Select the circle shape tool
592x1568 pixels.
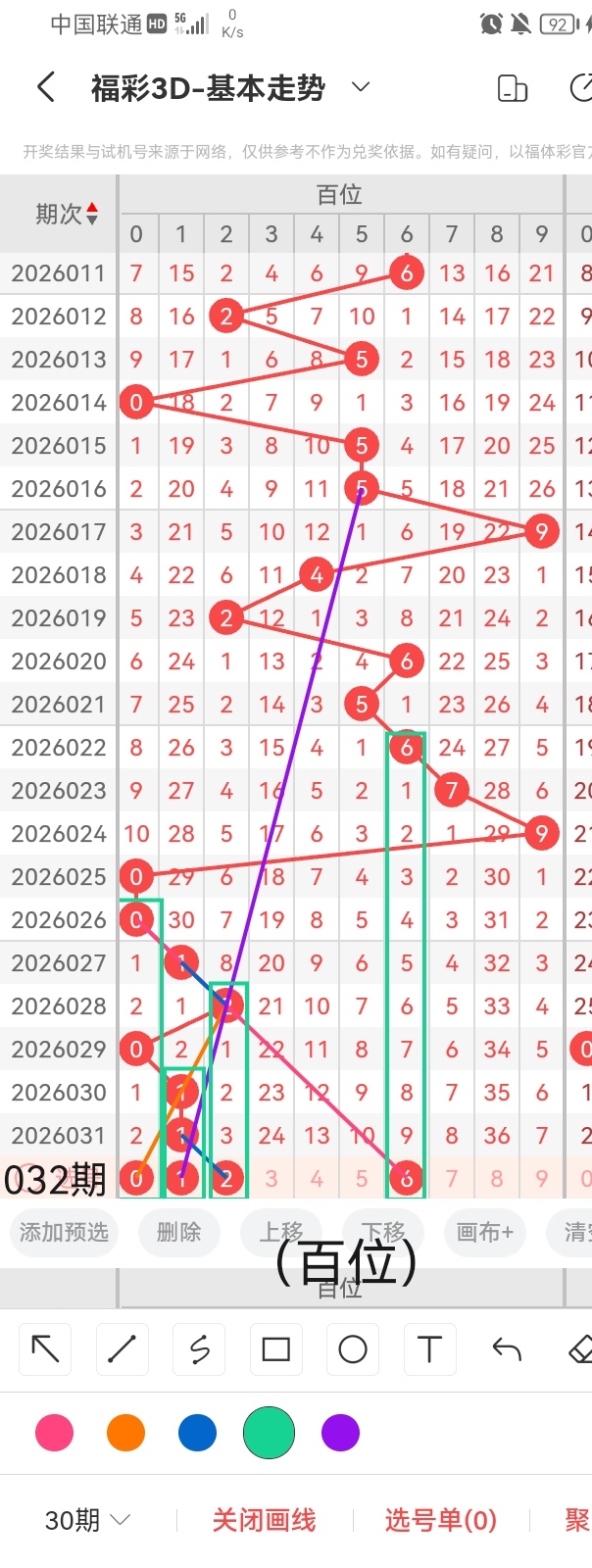coord(352,1349)
